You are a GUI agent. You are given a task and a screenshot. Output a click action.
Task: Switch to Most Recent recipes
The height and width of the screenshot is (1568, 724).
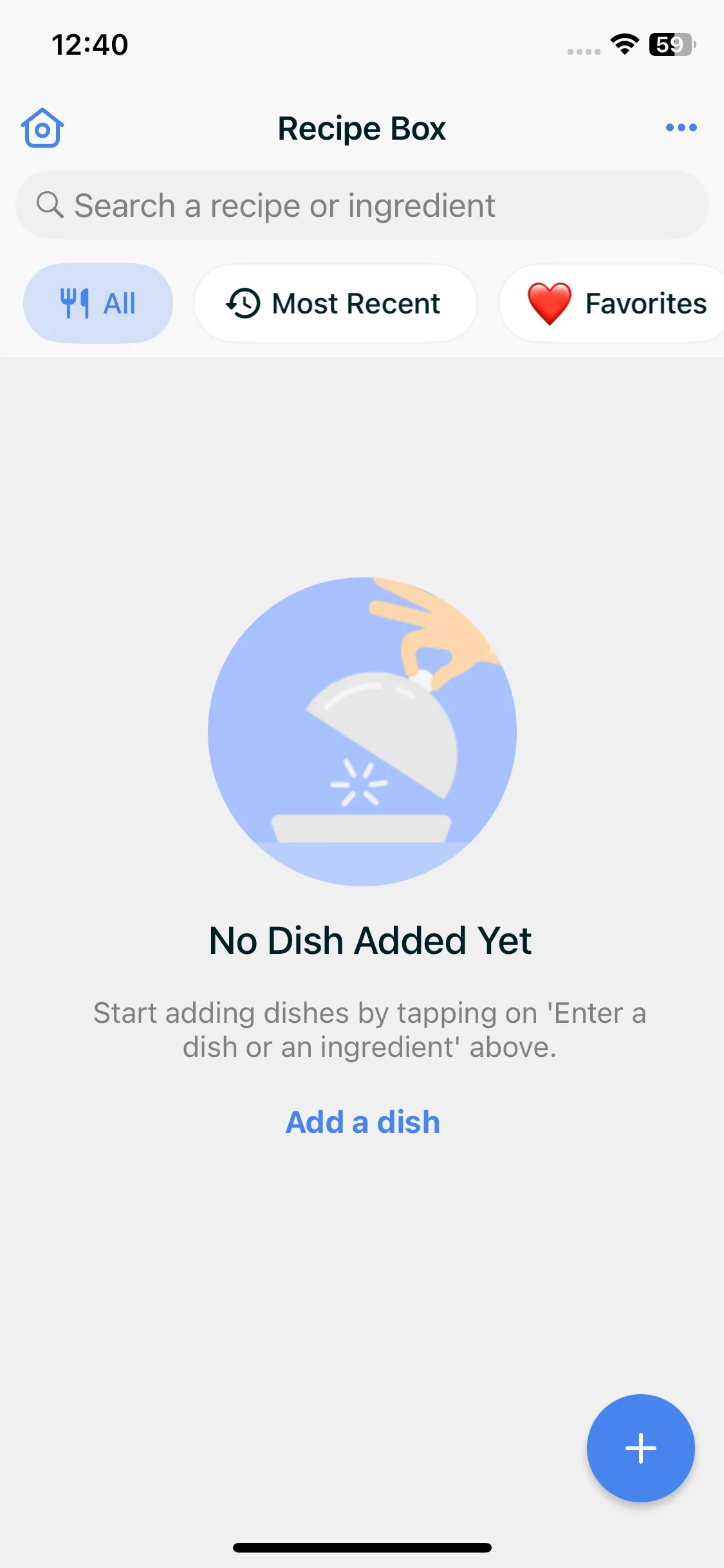click(335, 303)
